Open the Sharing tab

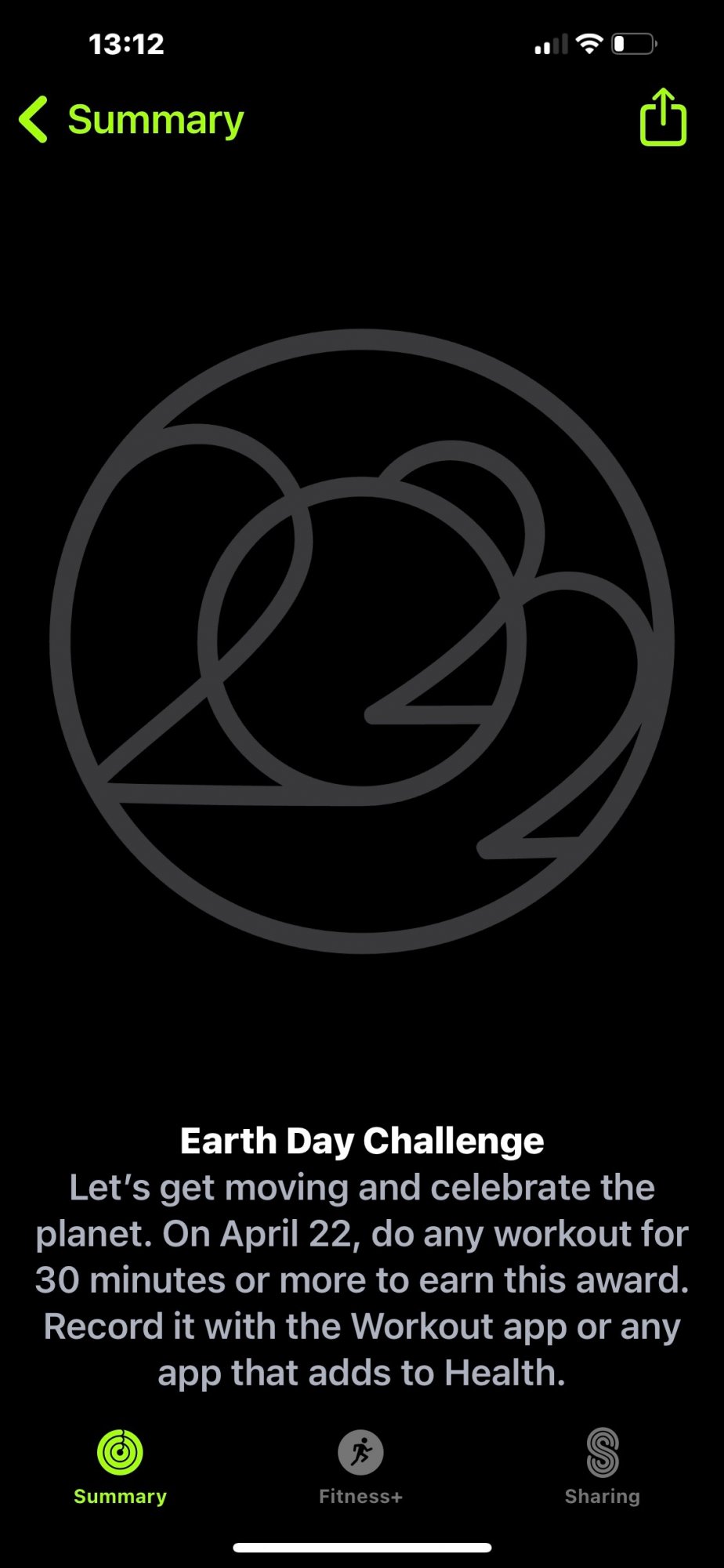coord(602,1466)
